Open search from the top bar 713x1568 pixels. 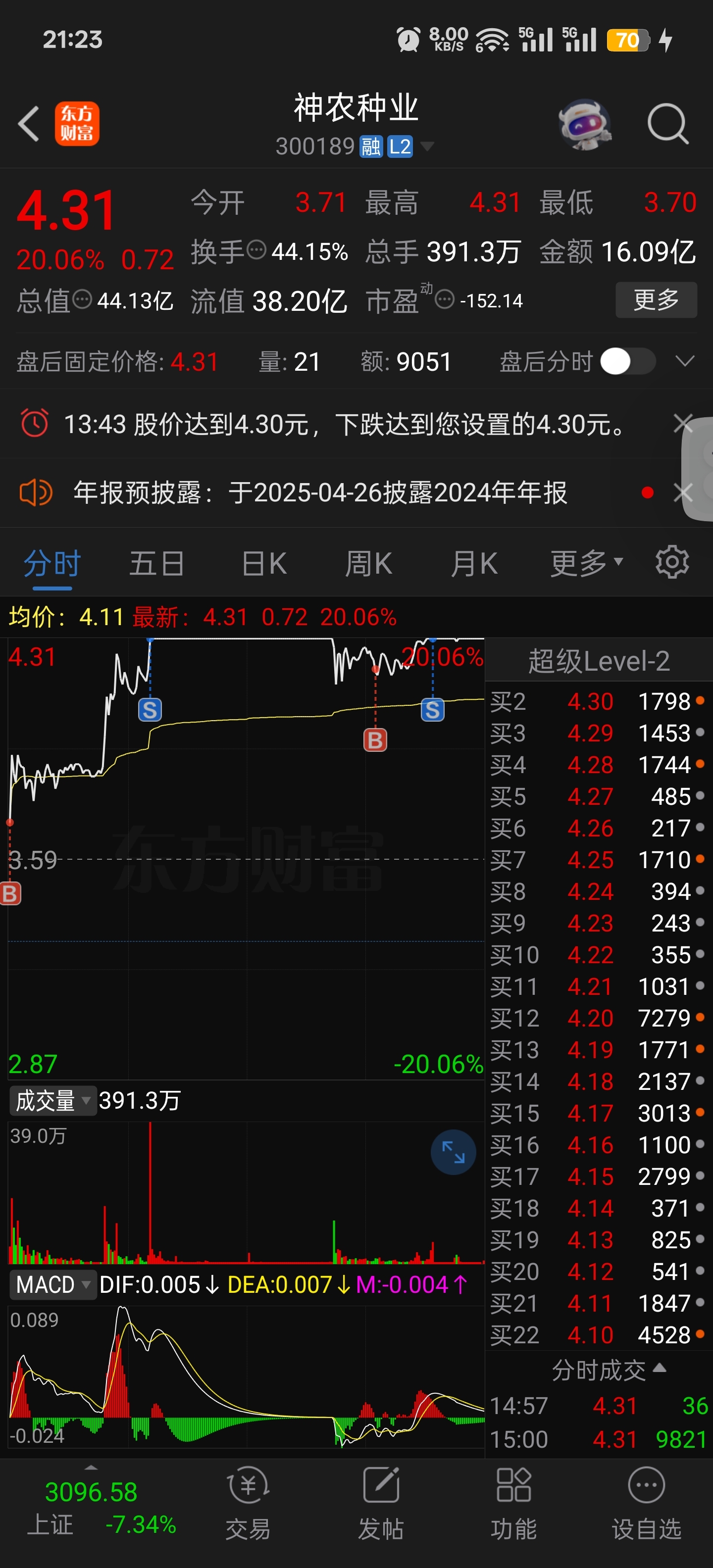[x=668, y=124]
